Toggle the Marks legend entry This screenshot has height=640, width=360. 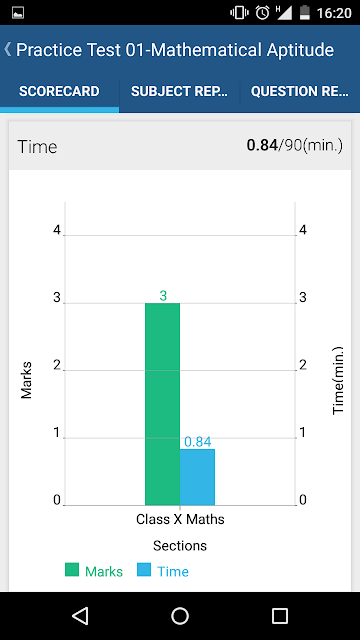(x=94, y=571)
